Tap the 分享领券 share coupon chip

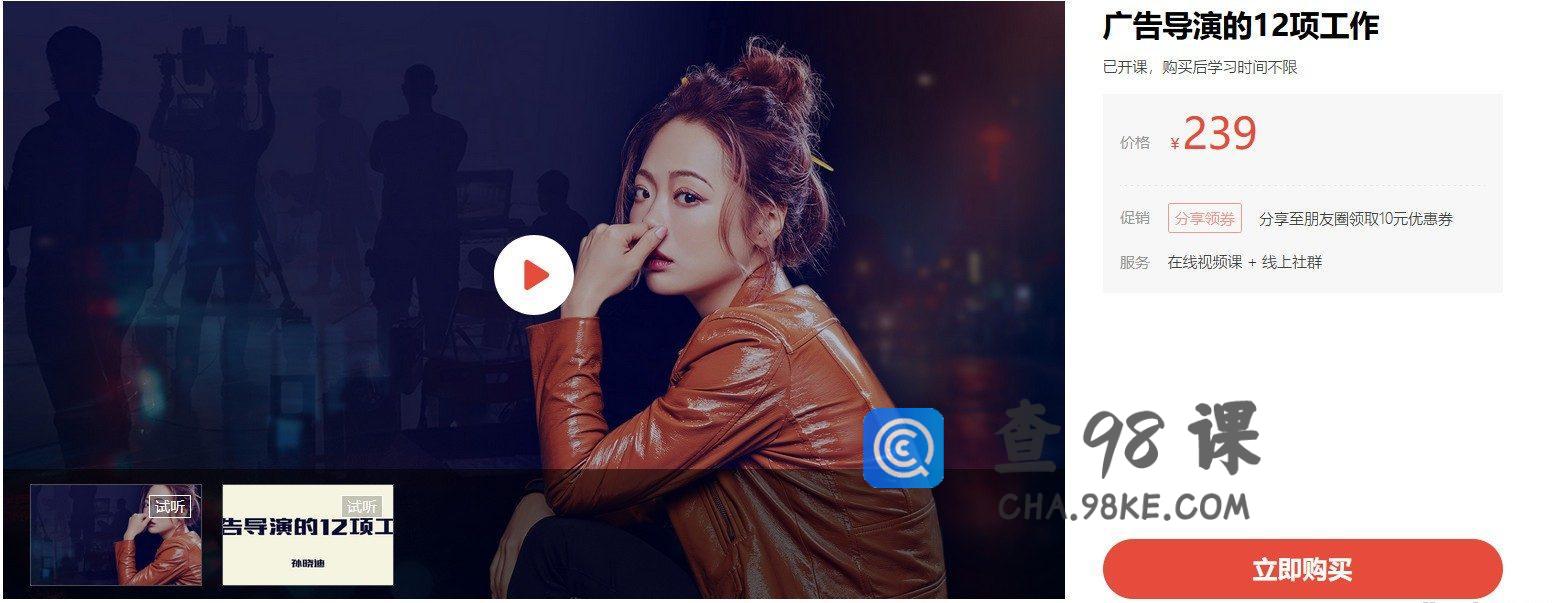[1204, 218]
